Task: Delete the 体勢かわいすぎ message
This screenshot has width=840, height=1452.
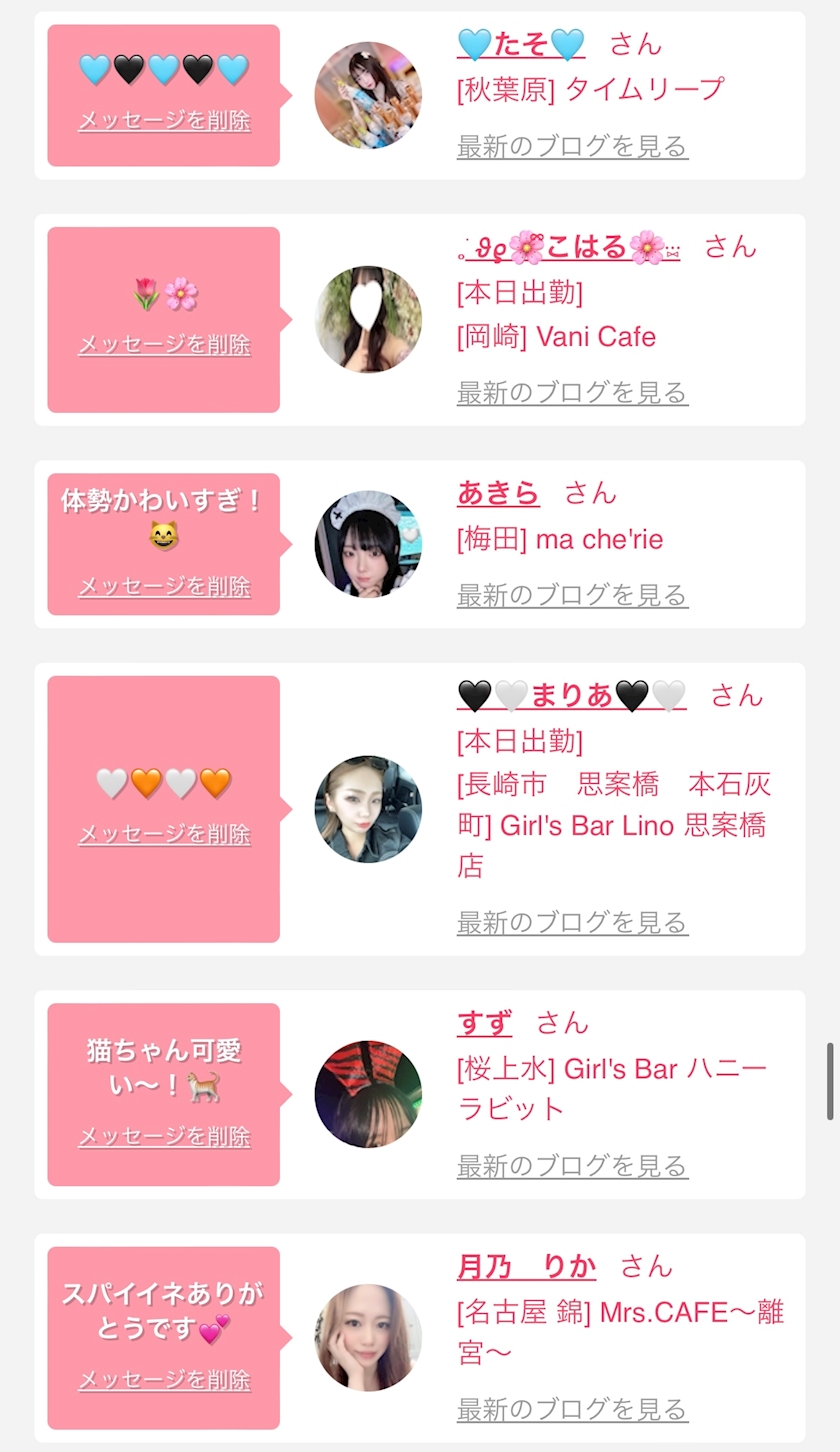Action: 164,586
